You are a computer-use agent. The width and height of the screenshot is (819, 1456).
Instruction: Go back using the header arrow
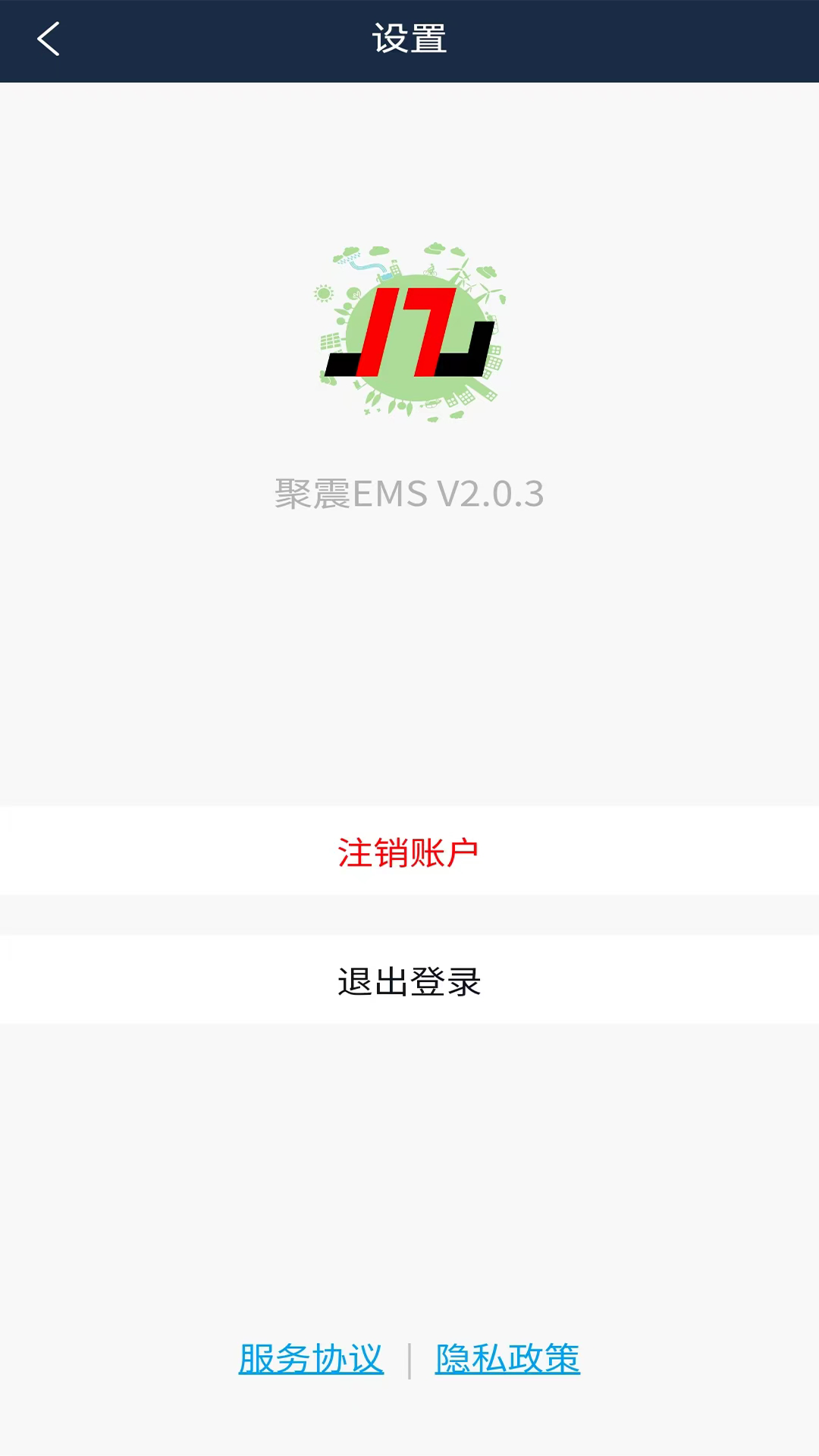(x=49, y=39)
